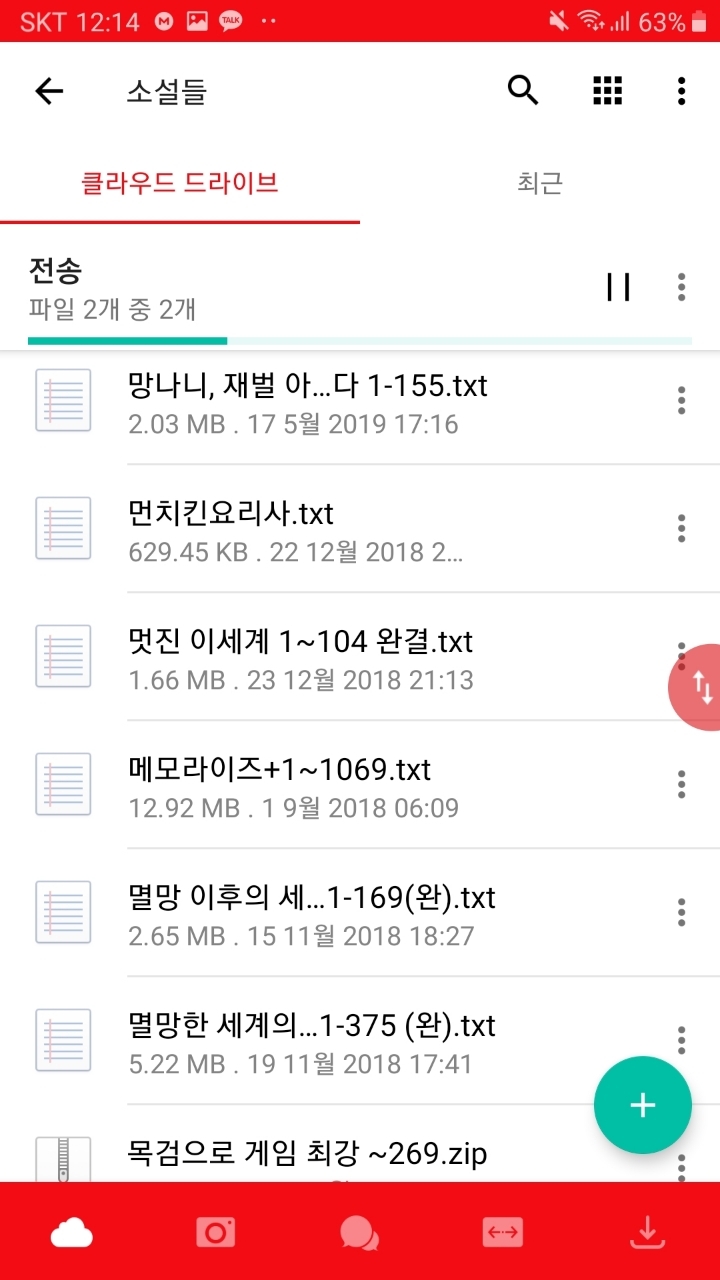Show options for 메모라이즈+1~1069.txt
This screenshot has height=1280, width=720.
(x=681, y=784)
